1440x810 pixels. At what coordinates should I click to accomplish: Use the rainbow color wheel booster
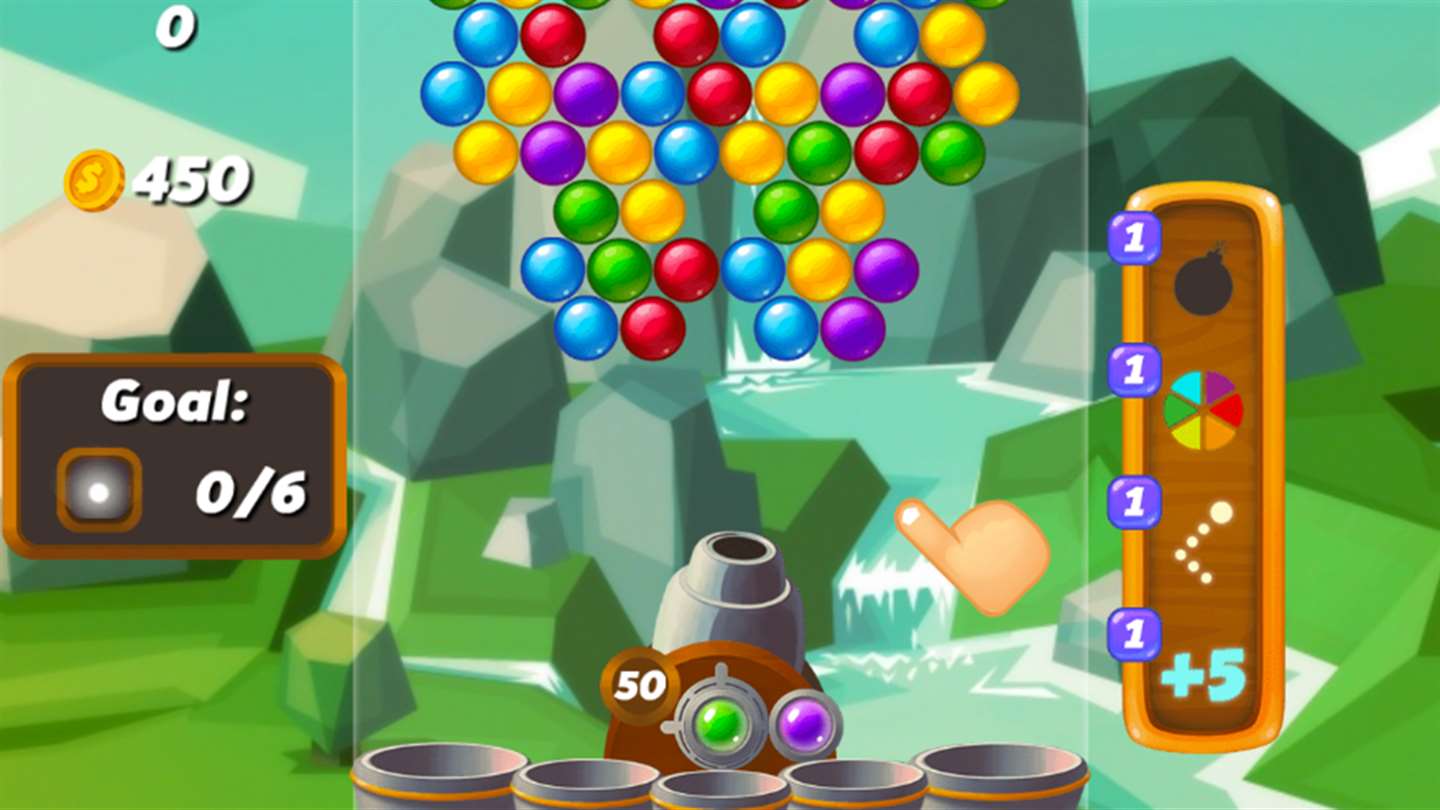(x=1203, y=412)
